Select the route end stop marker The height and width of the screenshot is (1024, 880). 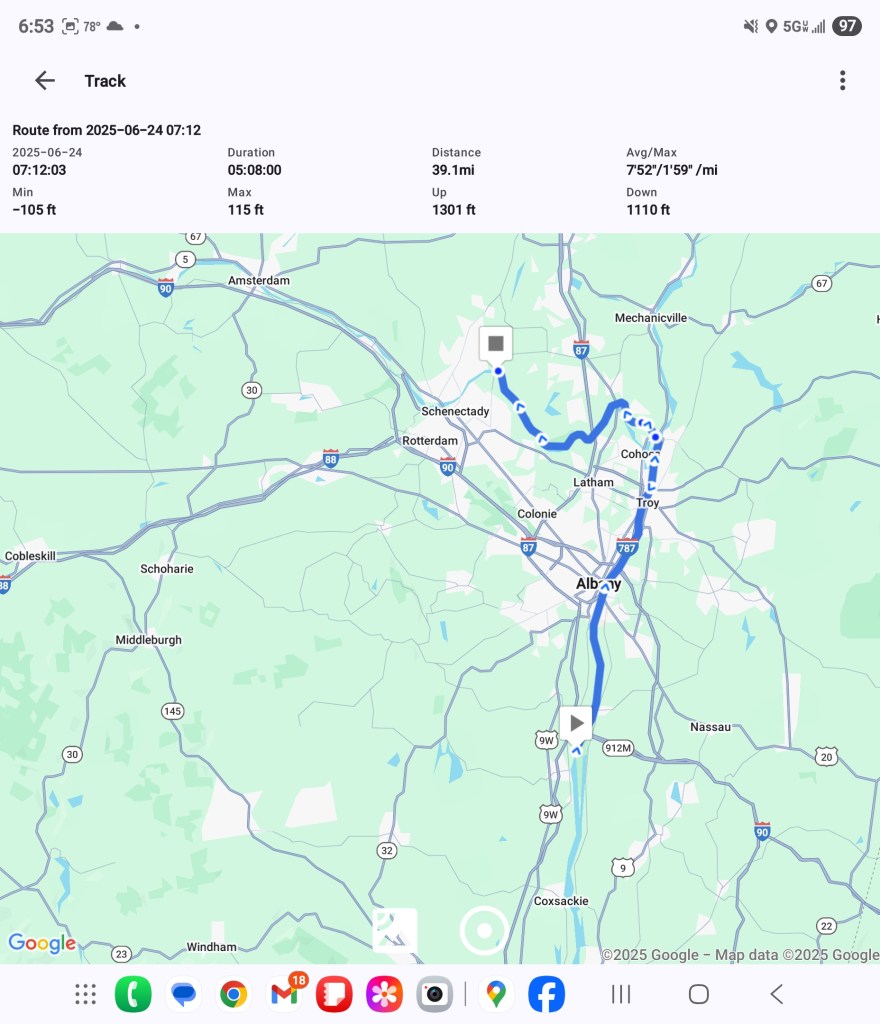(496, 344)
